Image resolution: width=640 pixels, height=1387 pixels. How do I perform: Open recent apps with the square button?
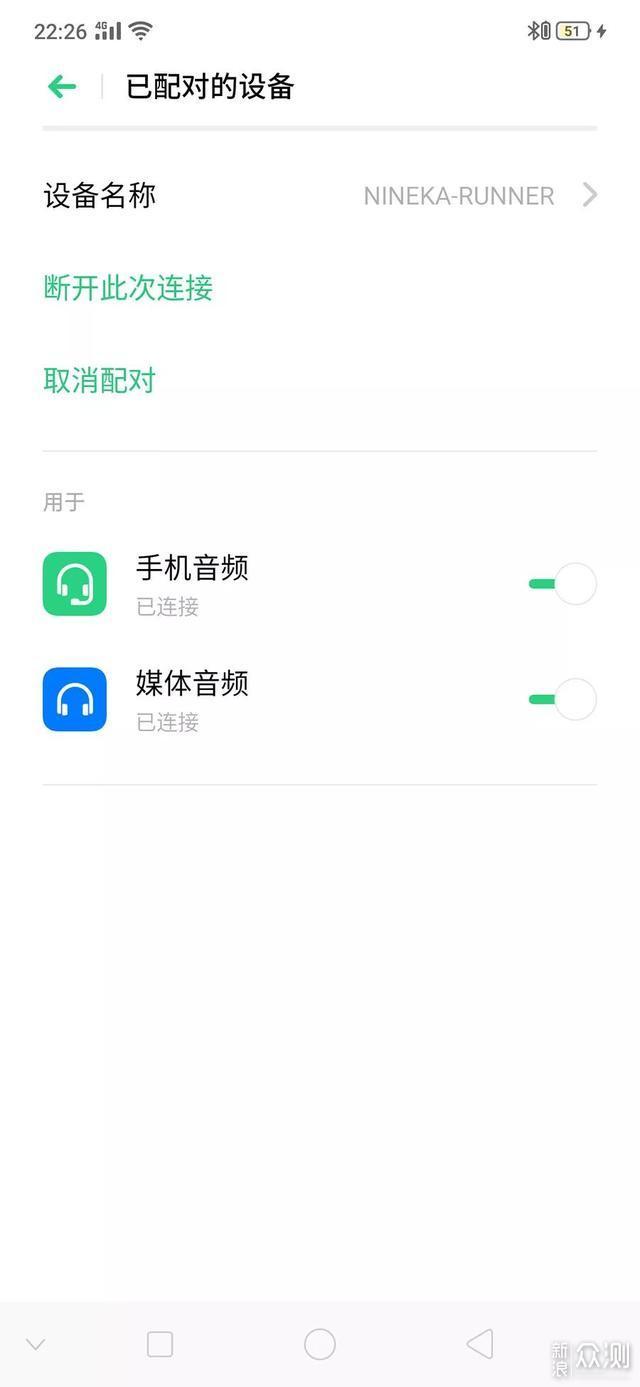coord(160,1344)
